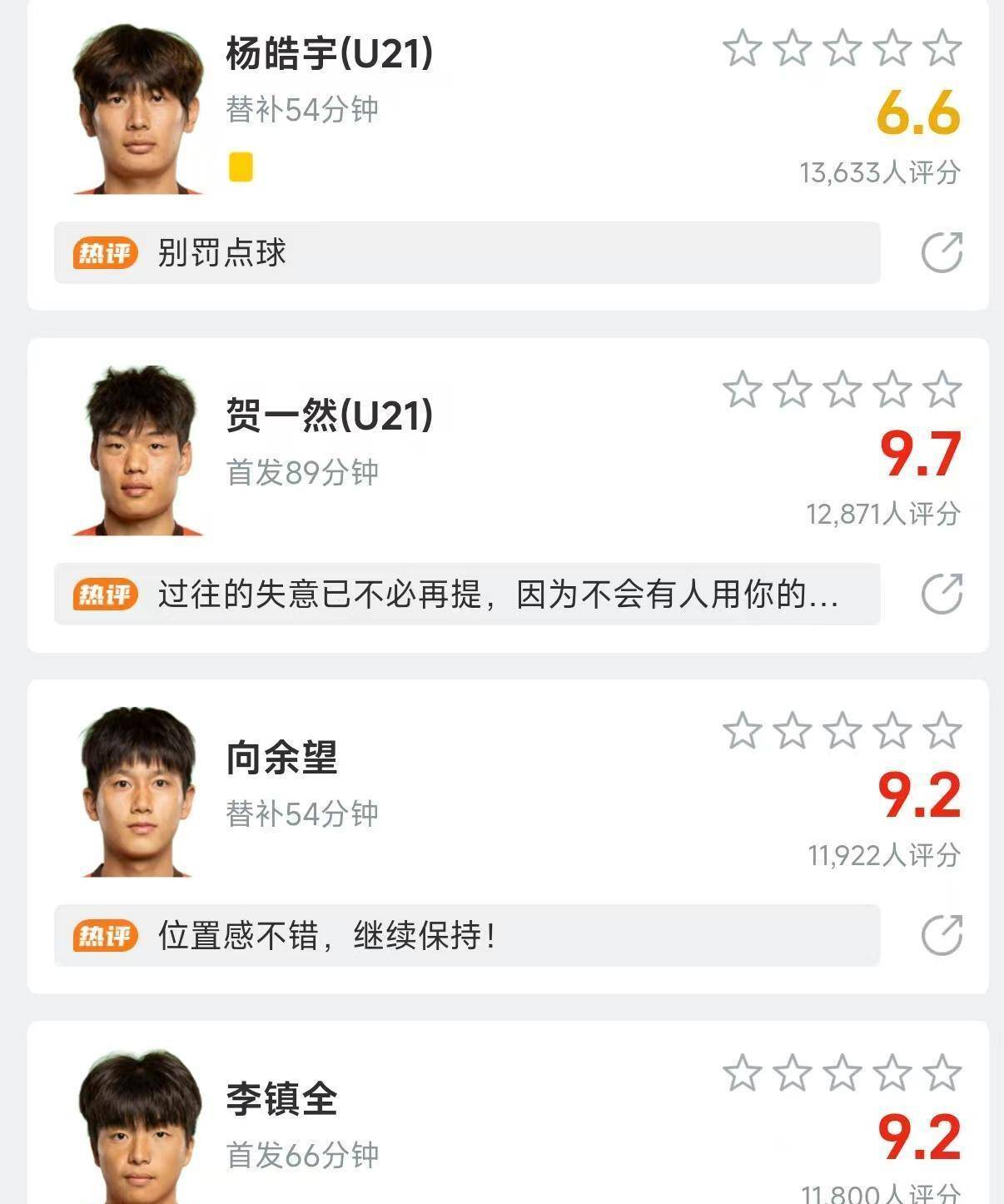View 李镇全's player profile photo
1004x1204 pixels.
pos(138,1128)
